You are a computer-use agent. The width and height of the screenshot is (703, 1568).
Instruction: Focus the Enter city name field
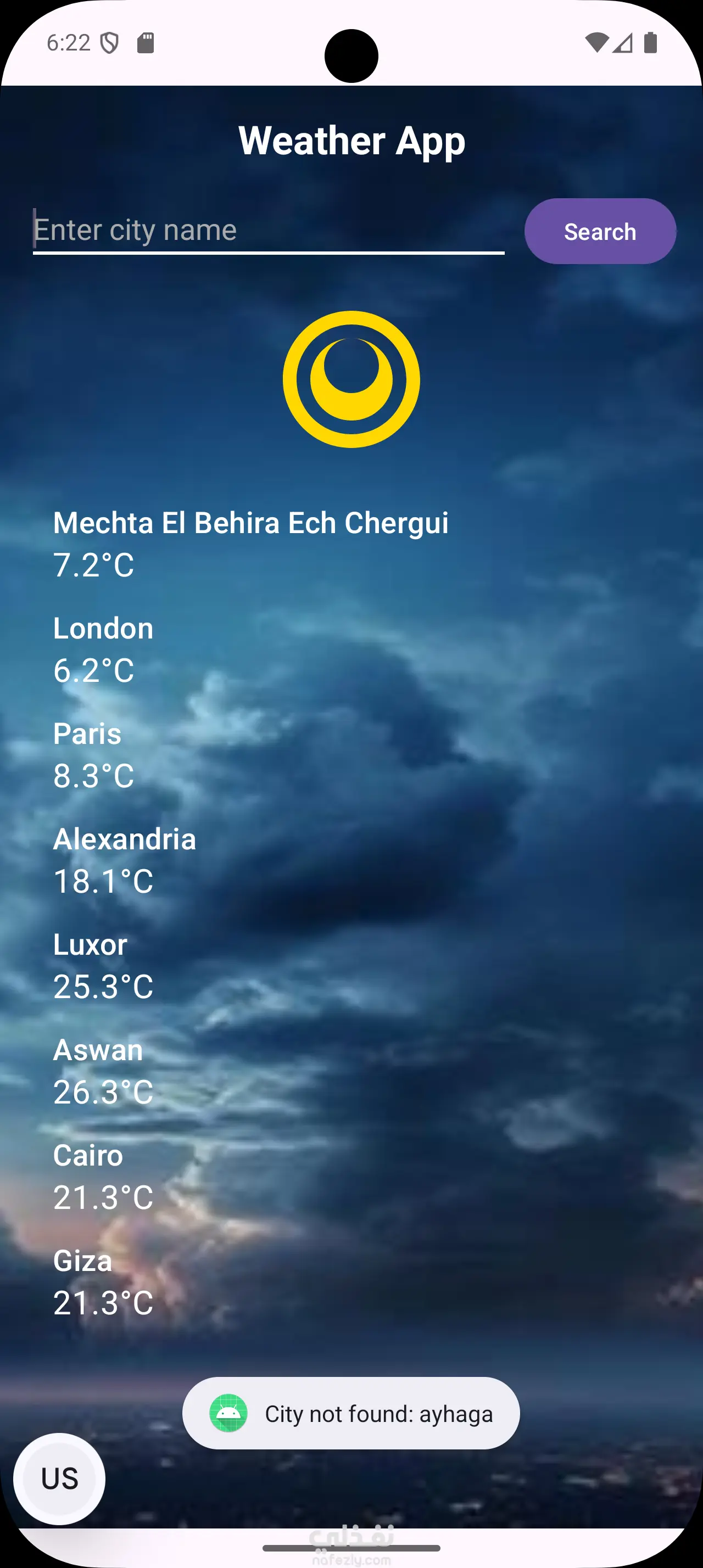[x=268, y=230]
